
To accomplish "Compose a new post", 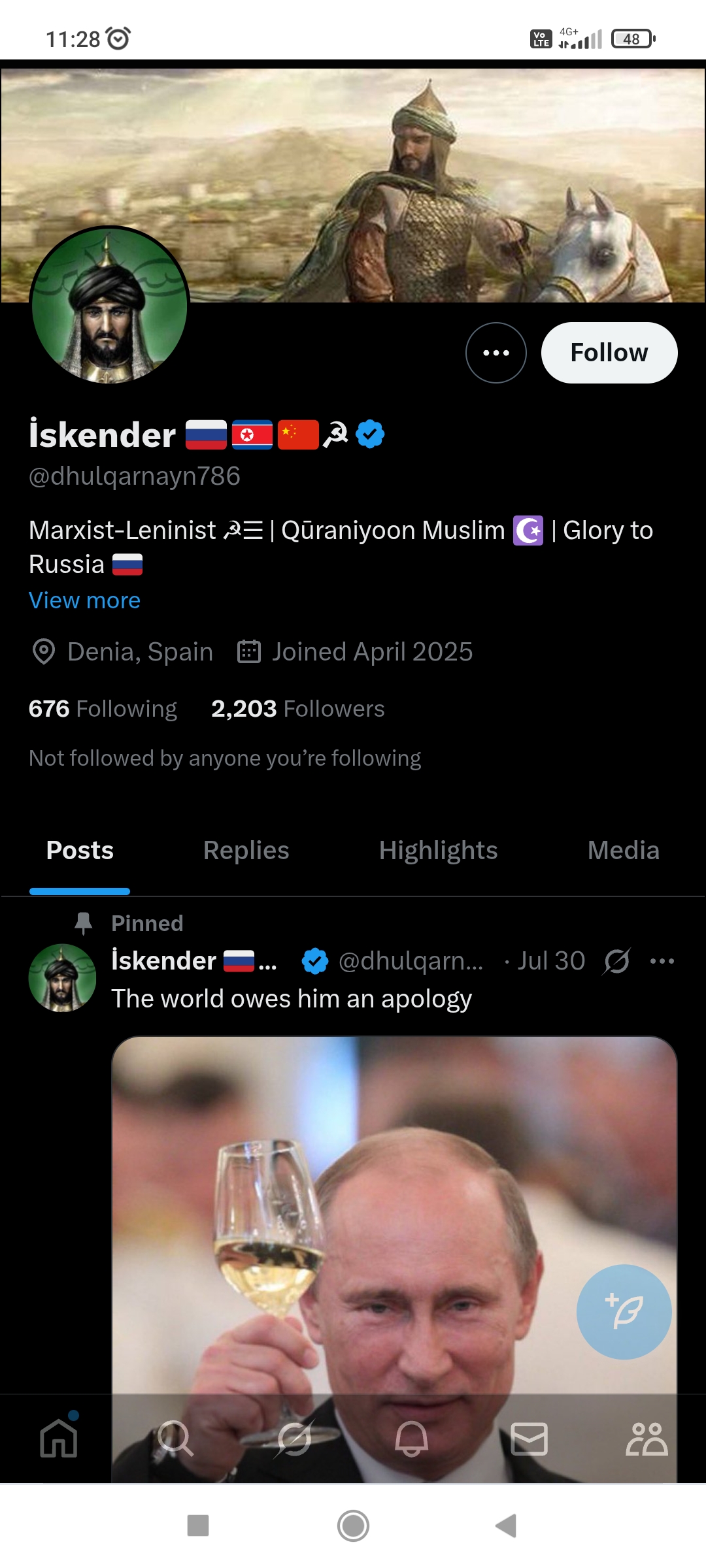I will pyautogui.click(x=624, y=1312).
